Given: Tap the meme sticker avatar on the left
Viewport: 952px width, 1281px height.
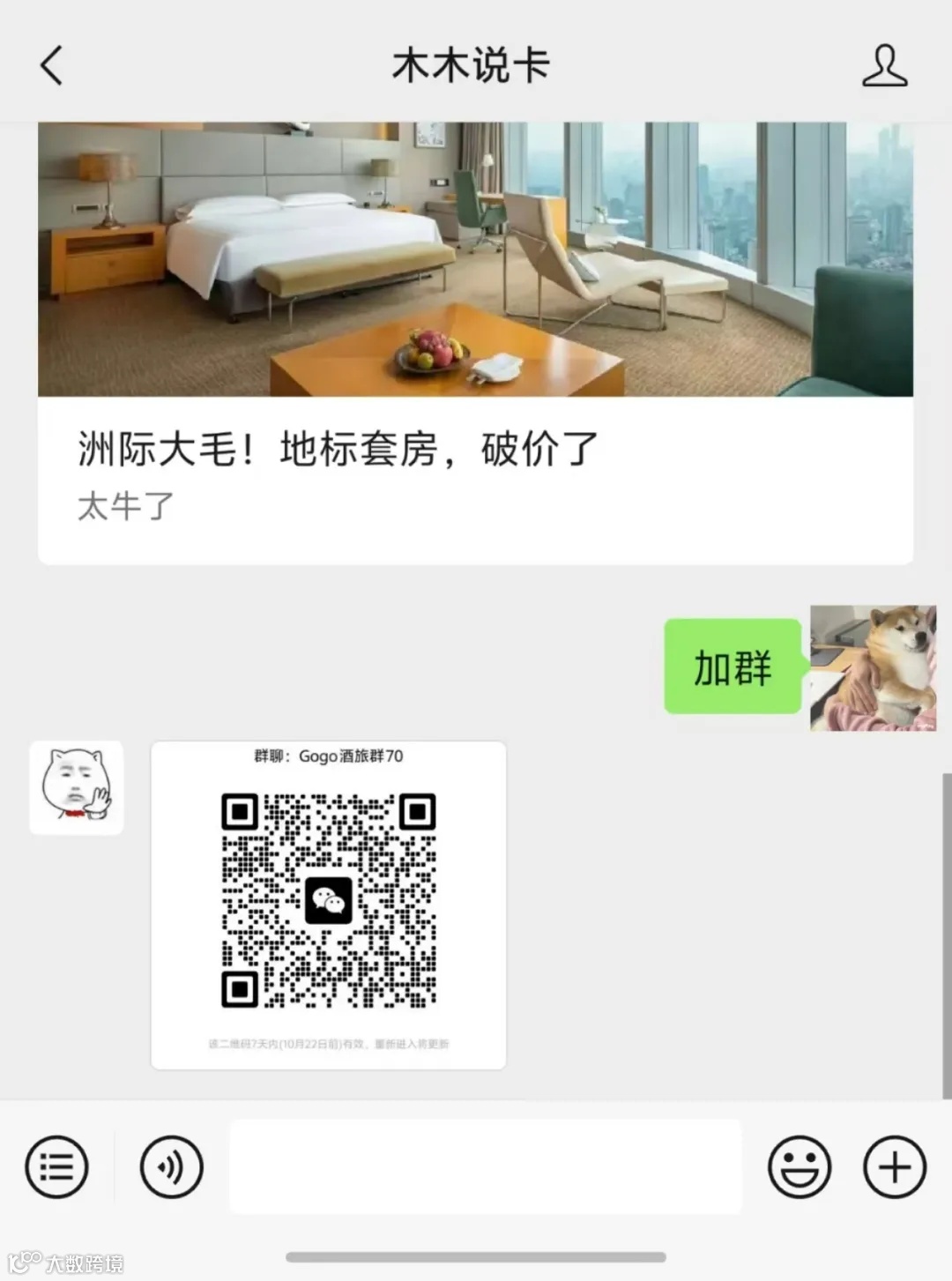Looking at the screenshot, I should (x=77, y=787).
